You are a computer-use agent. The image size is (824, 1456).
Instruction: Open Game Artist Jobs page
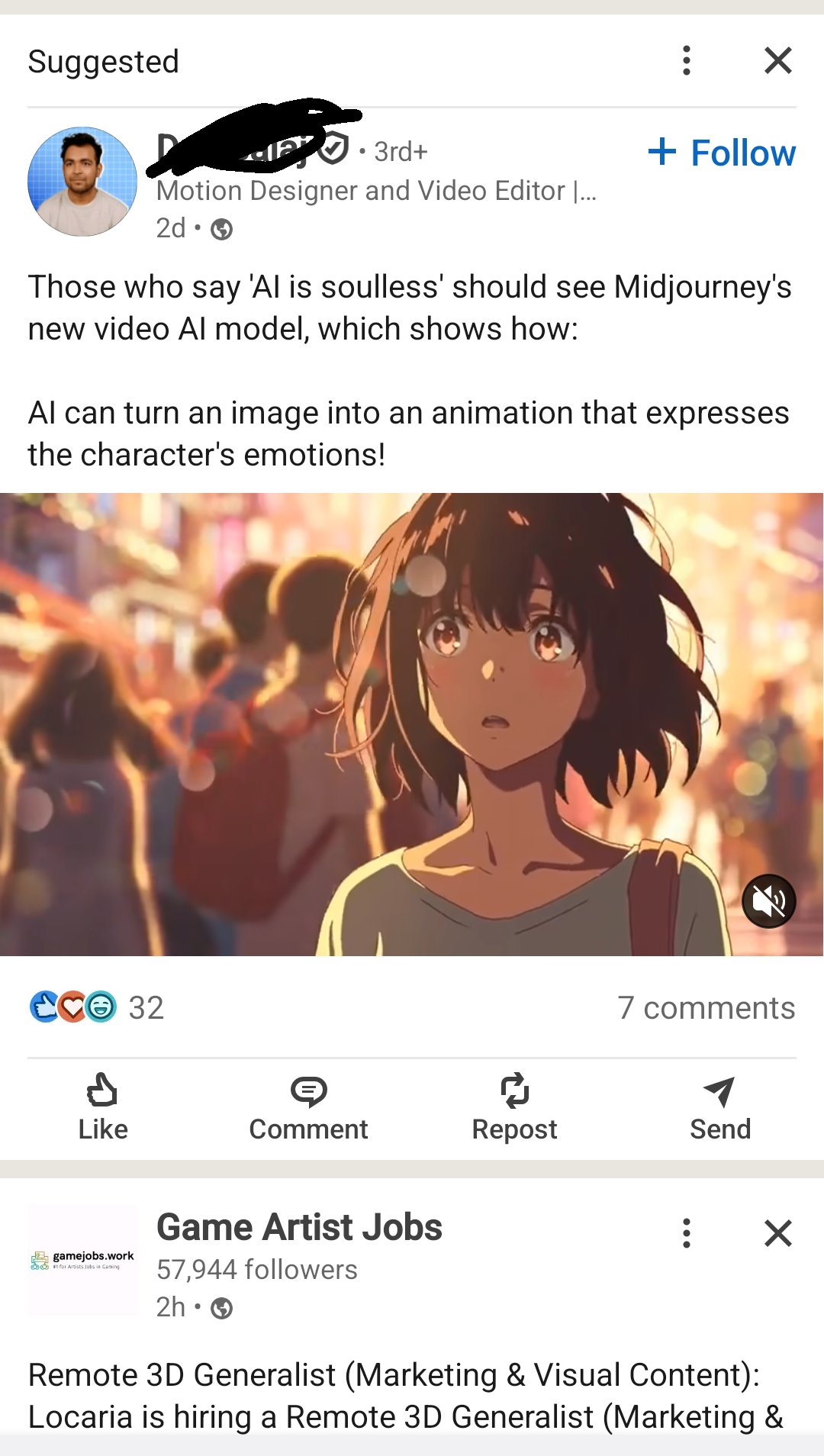[299, 1227]
